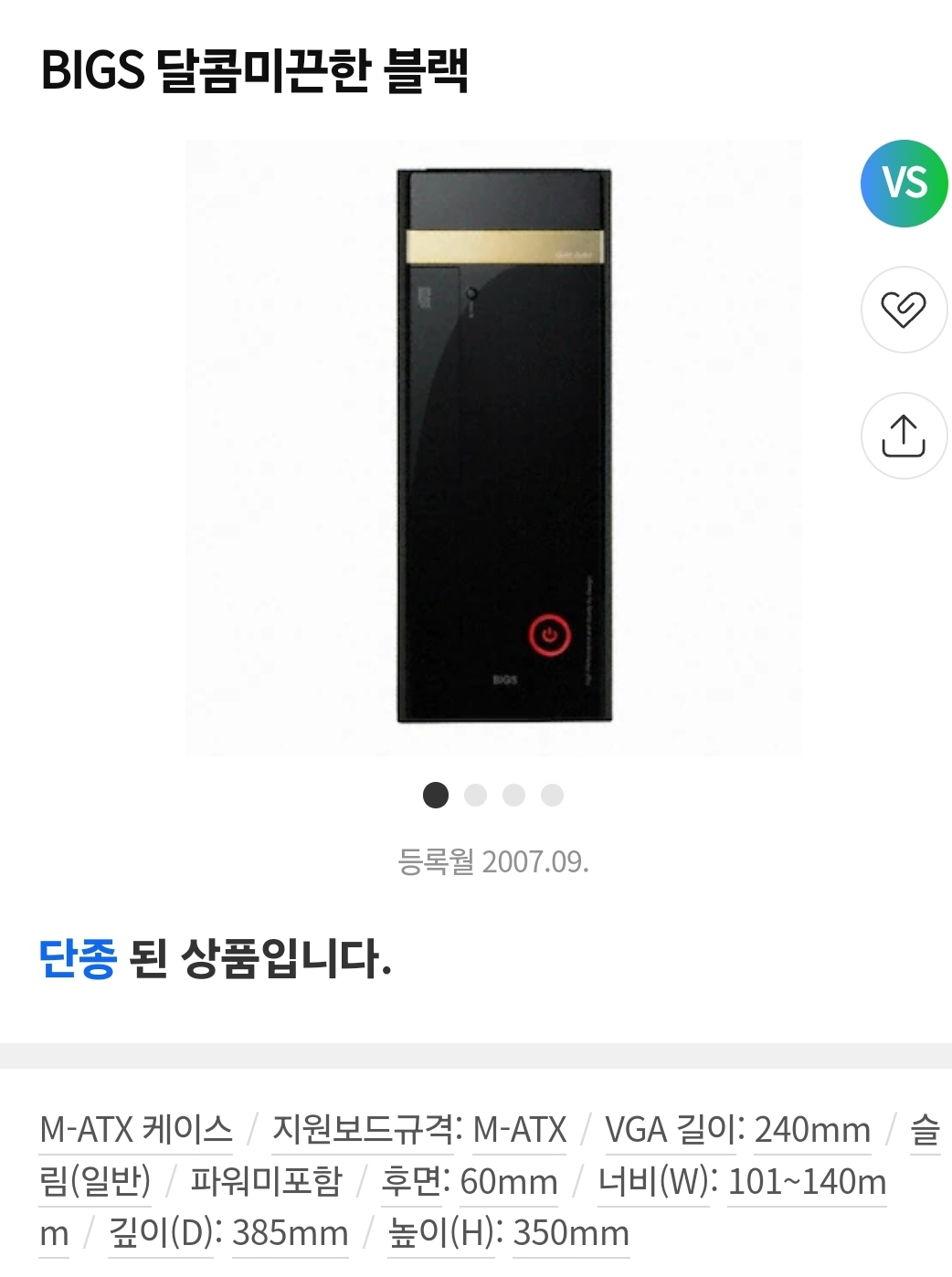
Task: Open the 후면 spec term
Action: [x=412, y=1181]
